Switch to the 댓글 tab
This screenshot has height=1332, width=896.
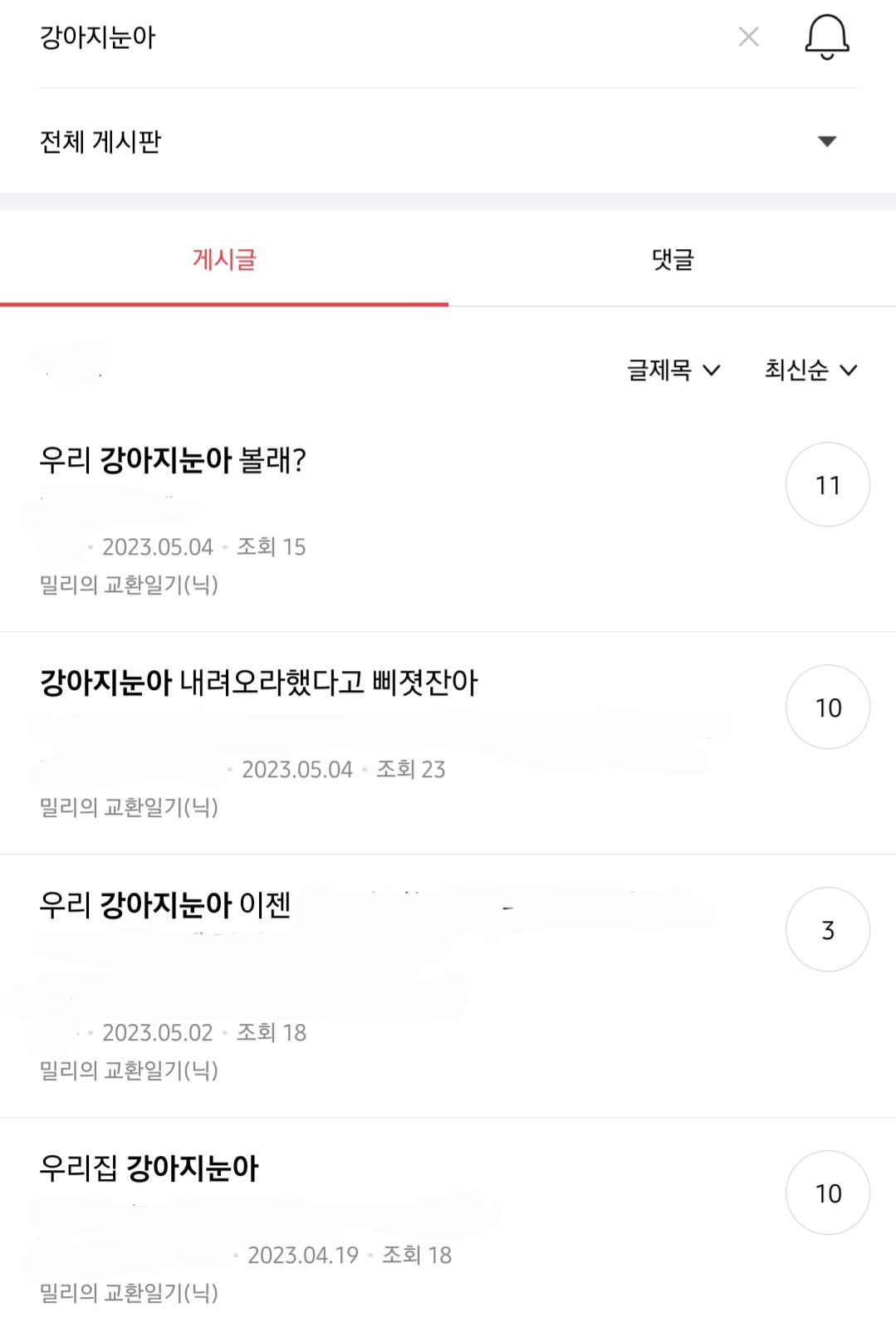672,260
